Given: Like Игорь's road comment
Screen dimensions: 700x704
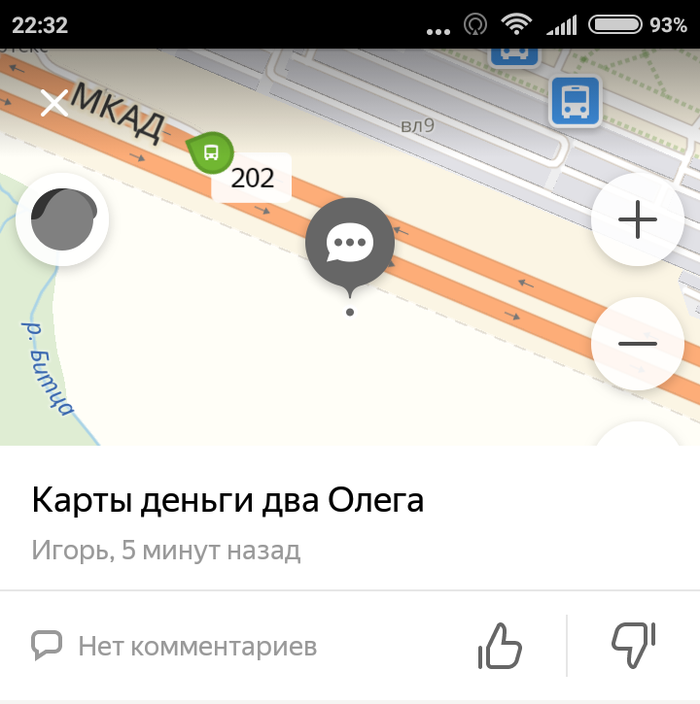Looking at the screenshot, I should pyautogui.click(x=500, y=646).
